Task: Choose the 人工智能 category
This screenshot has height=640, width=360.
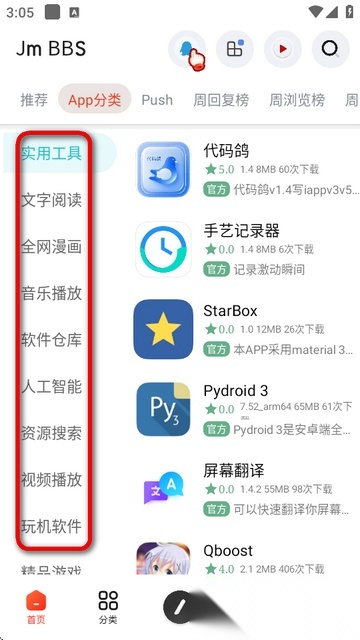Action: [51, 387]
